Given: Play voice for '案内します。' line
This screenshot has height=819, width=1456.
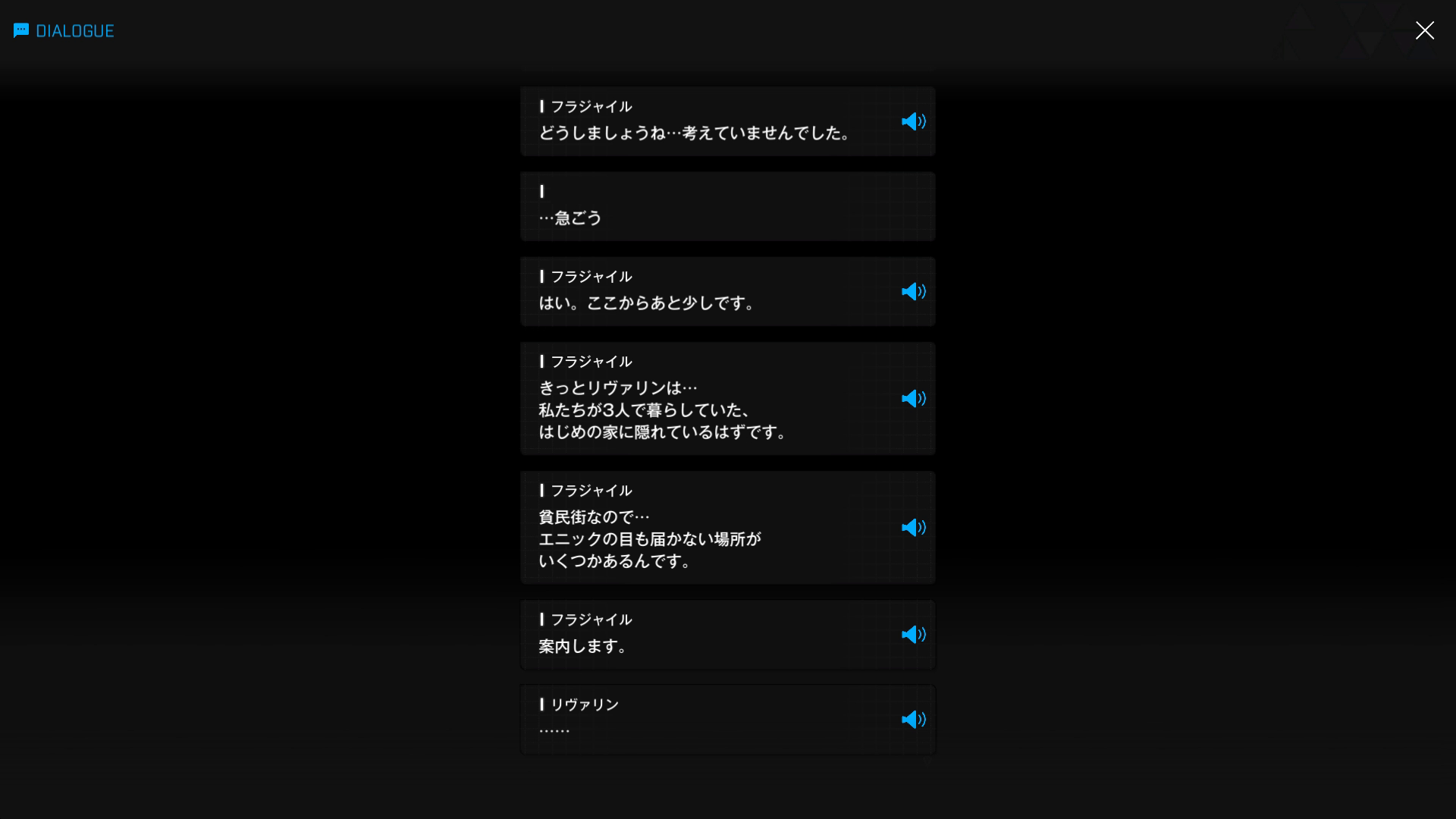Looking at the screenshot, I should (913, 635).
